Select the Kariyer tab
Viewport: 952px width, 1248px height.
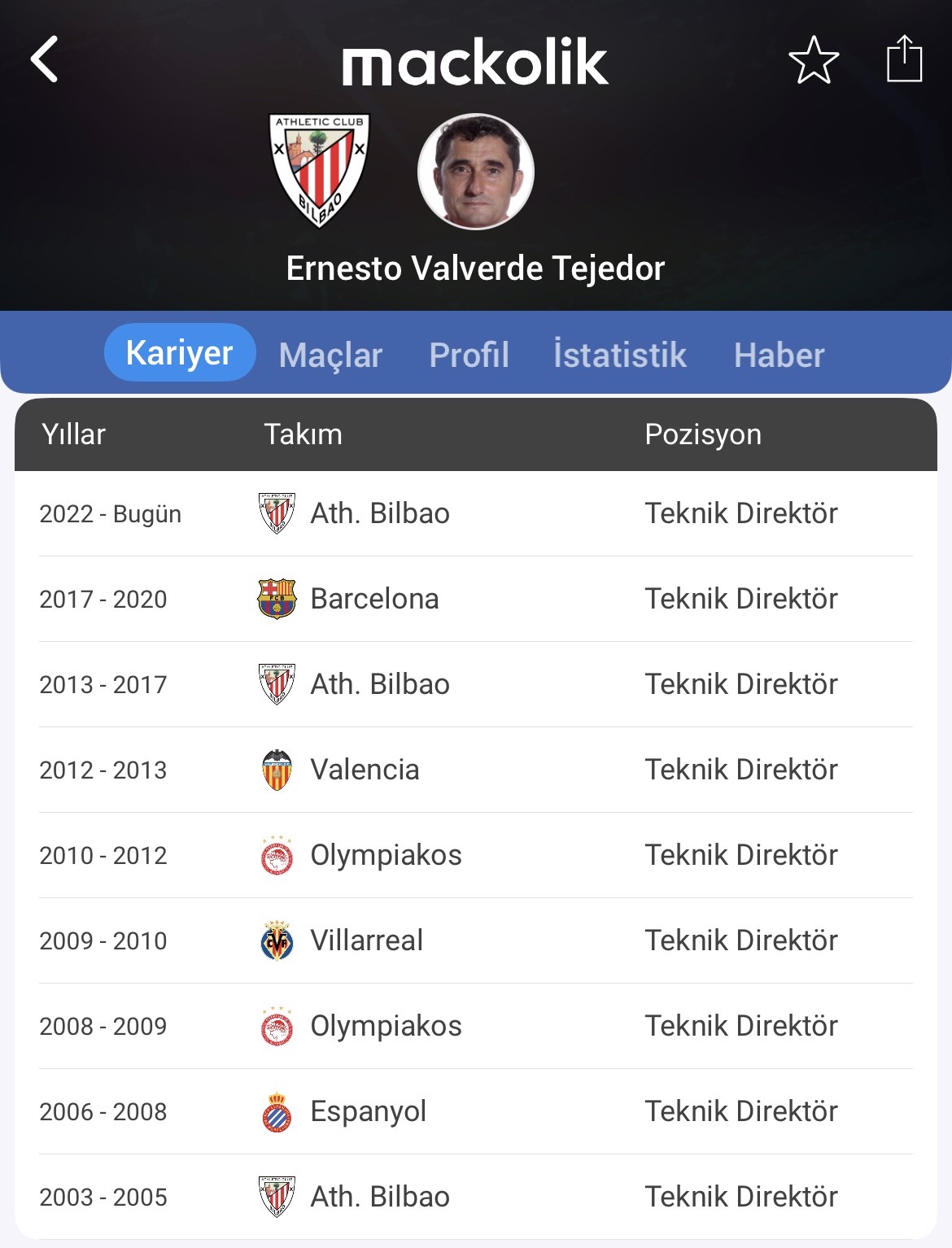pos(180,353)
